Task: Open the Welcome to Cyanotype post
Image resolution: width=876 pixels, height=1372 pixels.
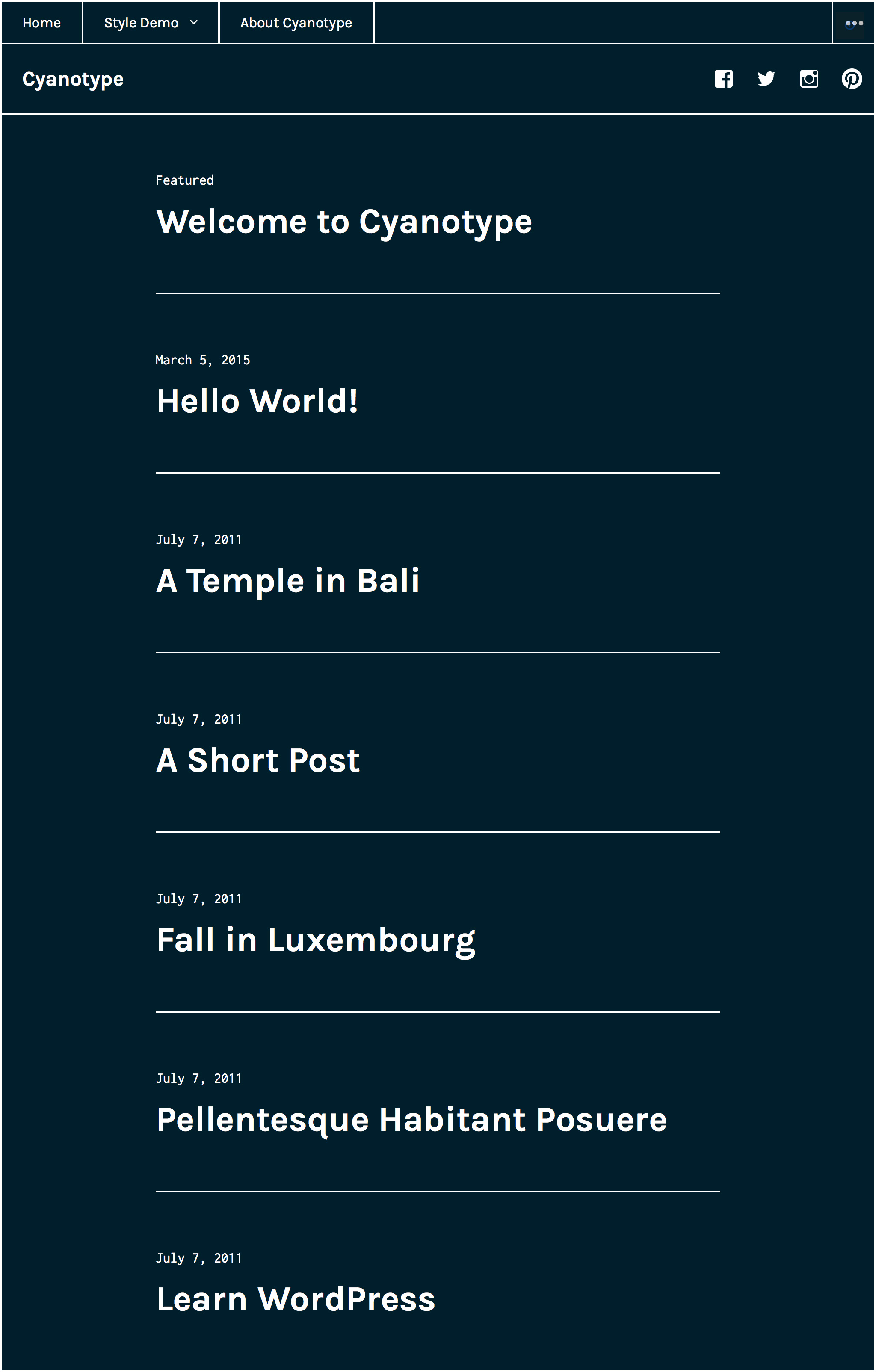Action: [343, 222]
